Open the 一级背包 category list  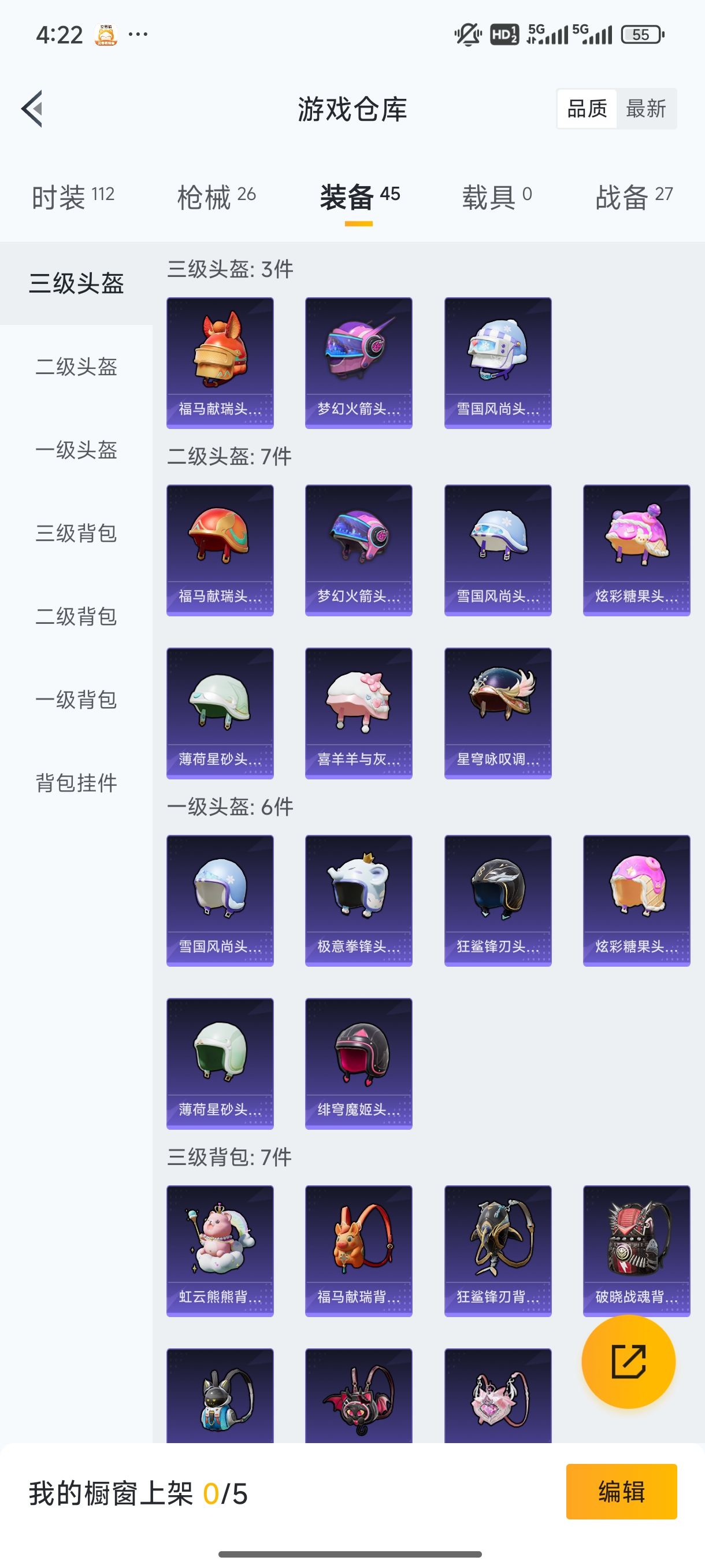tap(75, 701)
